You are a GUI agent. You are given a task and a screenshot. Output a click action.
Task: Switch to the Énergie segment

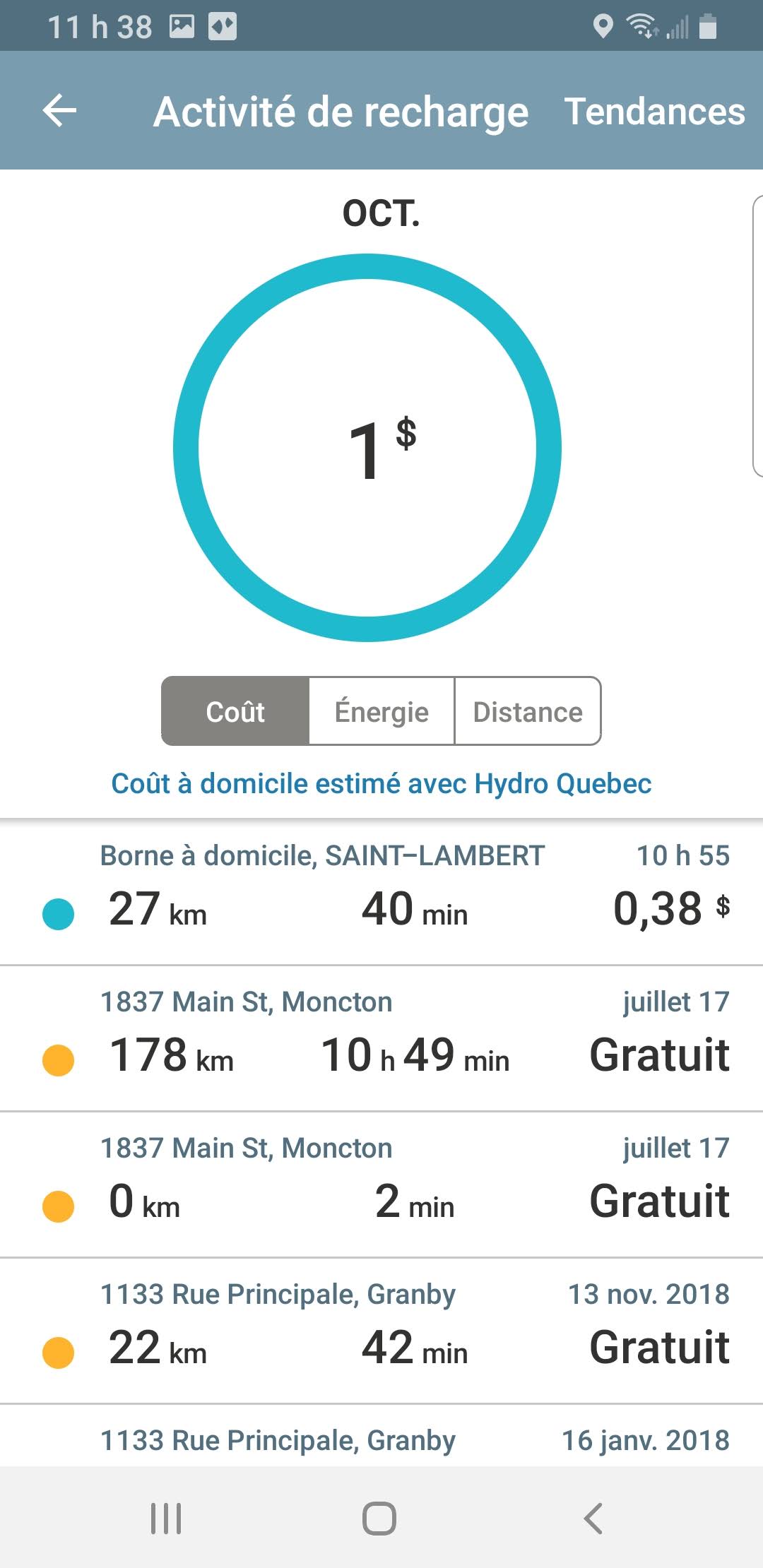(x=381, y=711)
